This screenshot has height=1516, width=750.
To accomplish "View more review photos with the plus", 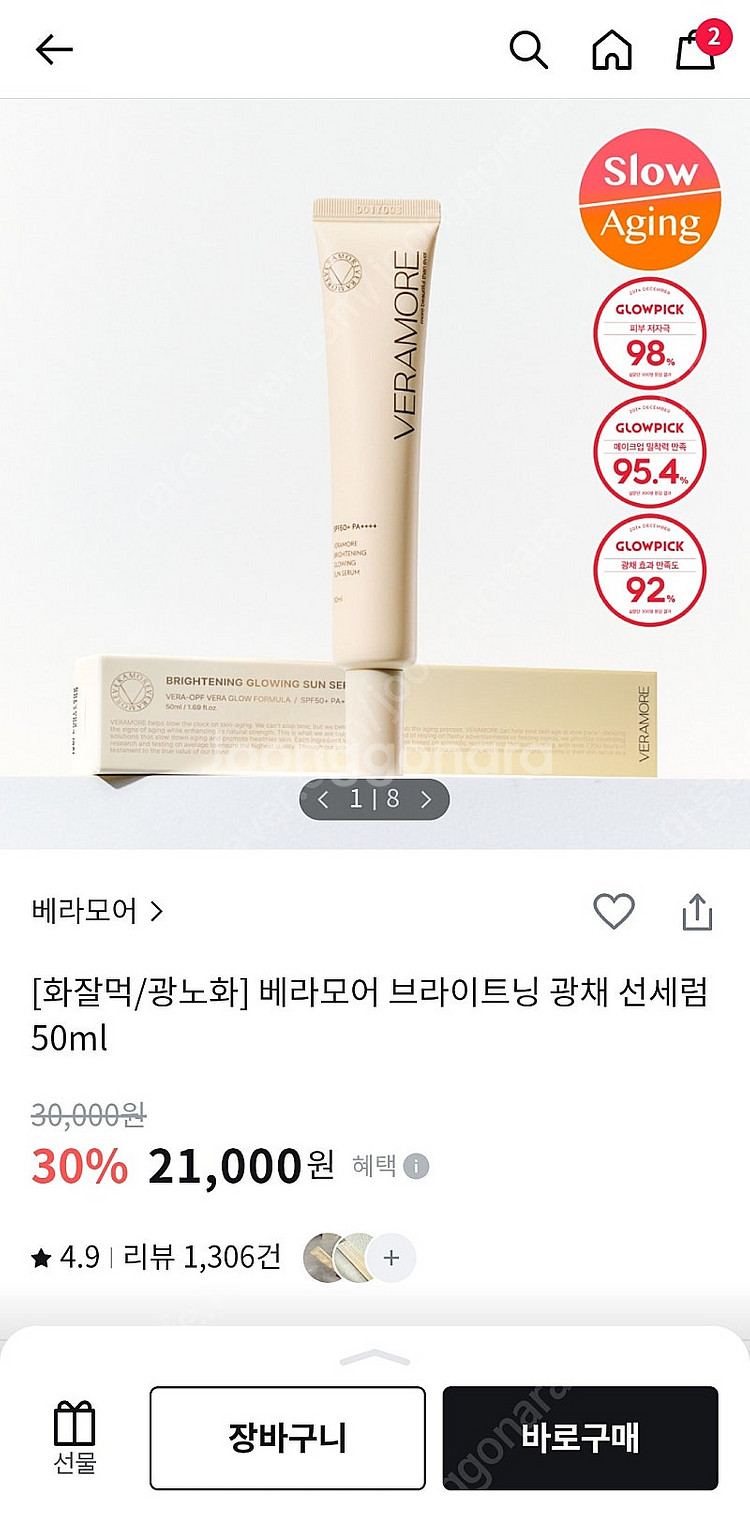I will tap(391, 1258).
